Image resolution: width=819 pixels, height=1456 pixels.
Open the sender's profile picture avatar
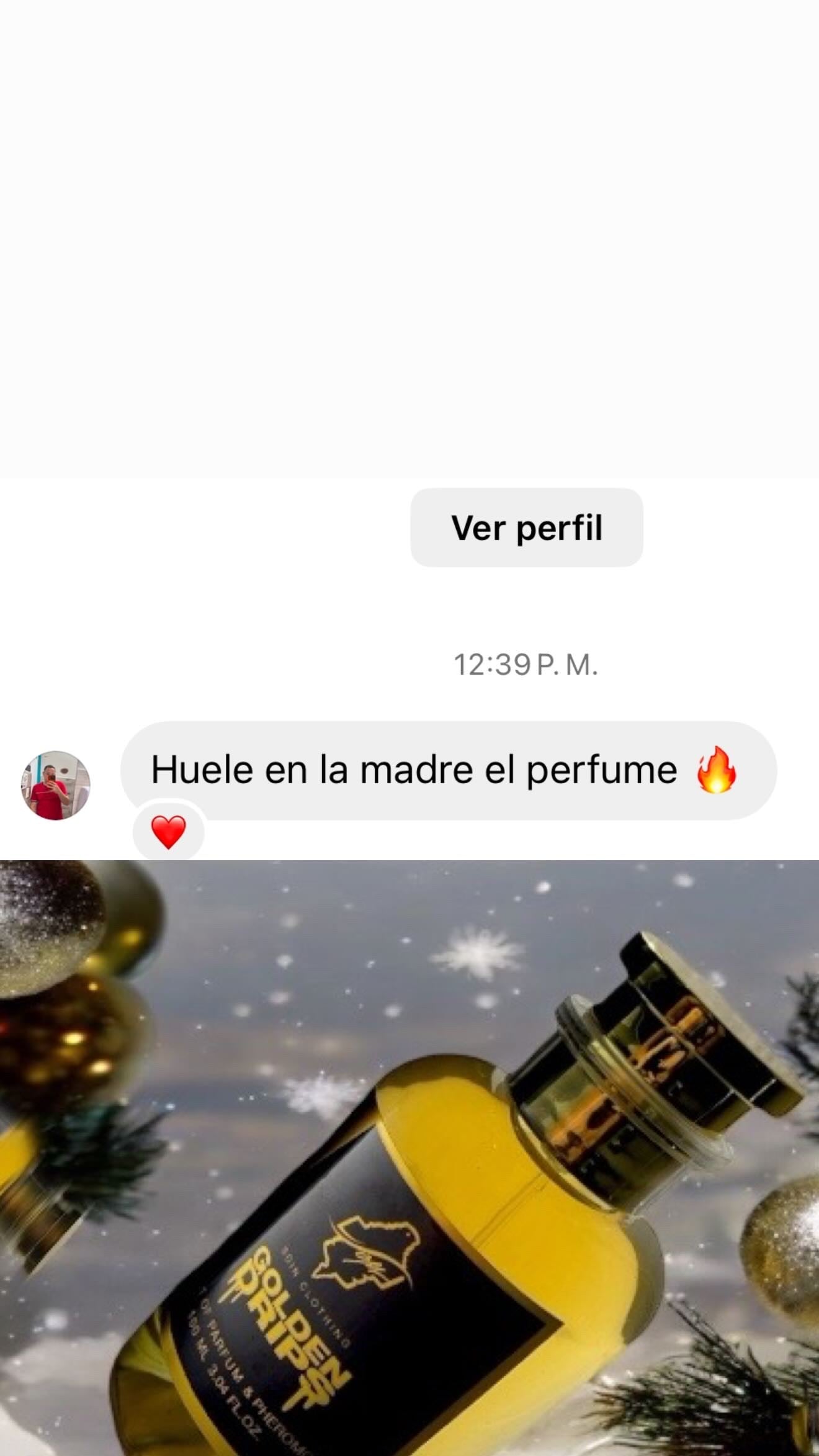coord(56,785)
